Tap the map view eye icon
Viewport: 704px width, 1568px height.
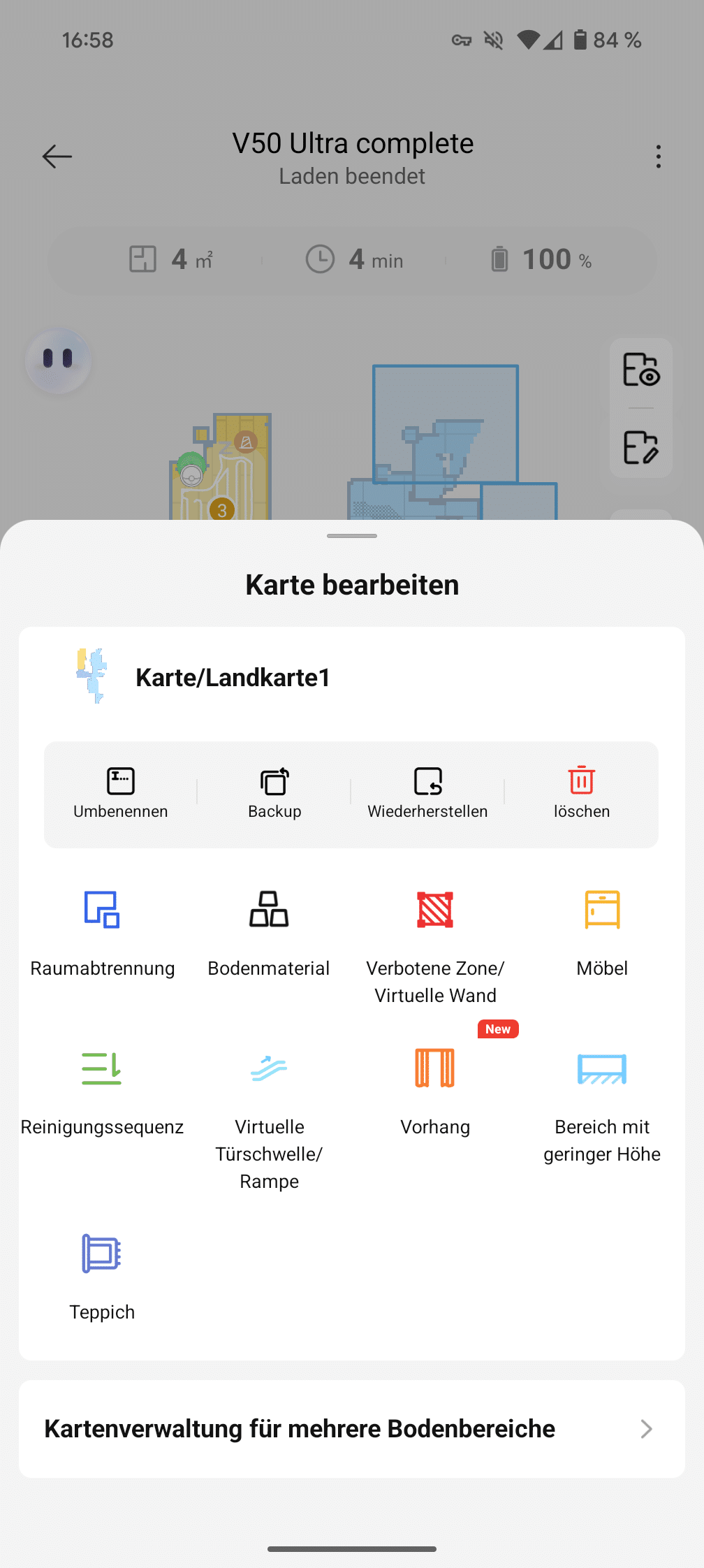640,370
